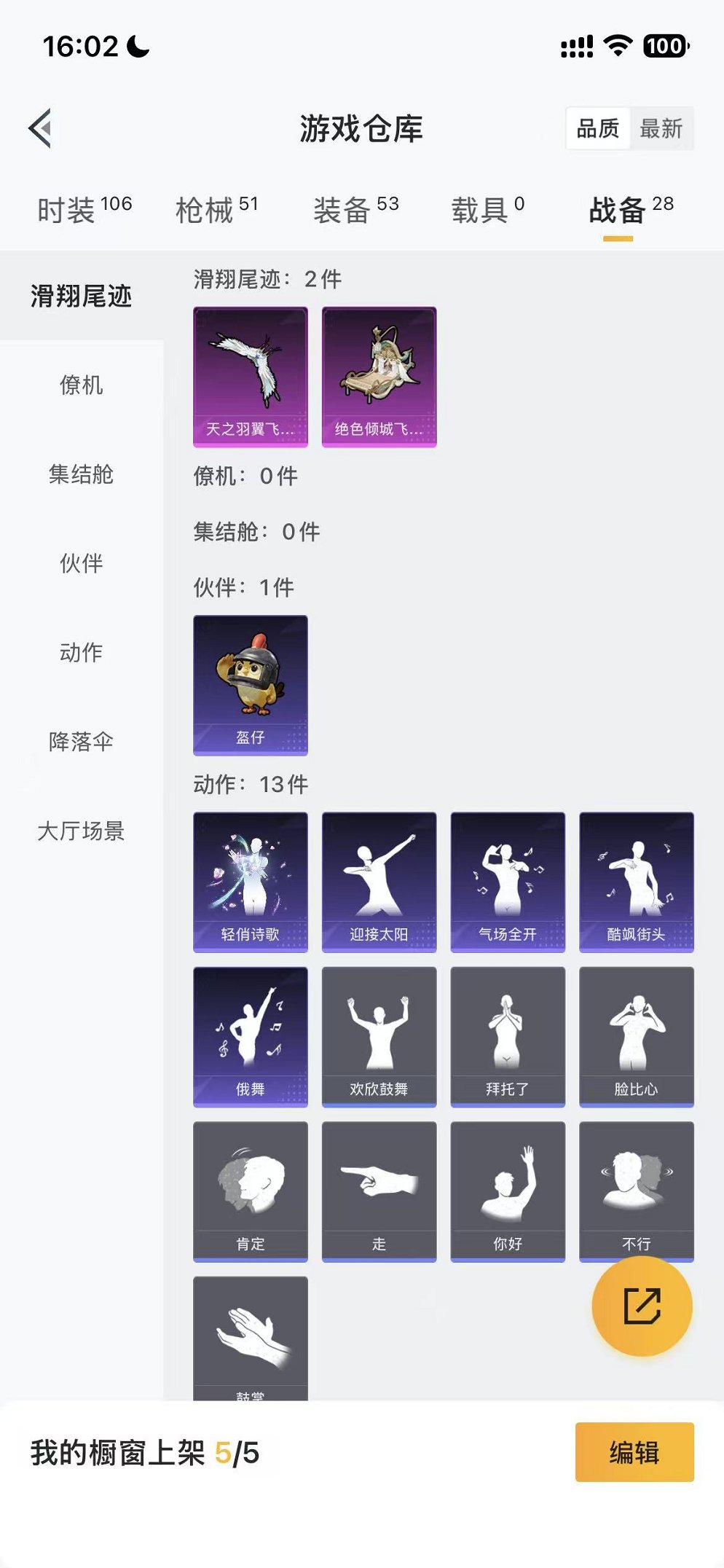The image size is (724, 1568).
Task: Jump to 集结舱 category
Action: [x=81, y=474]
